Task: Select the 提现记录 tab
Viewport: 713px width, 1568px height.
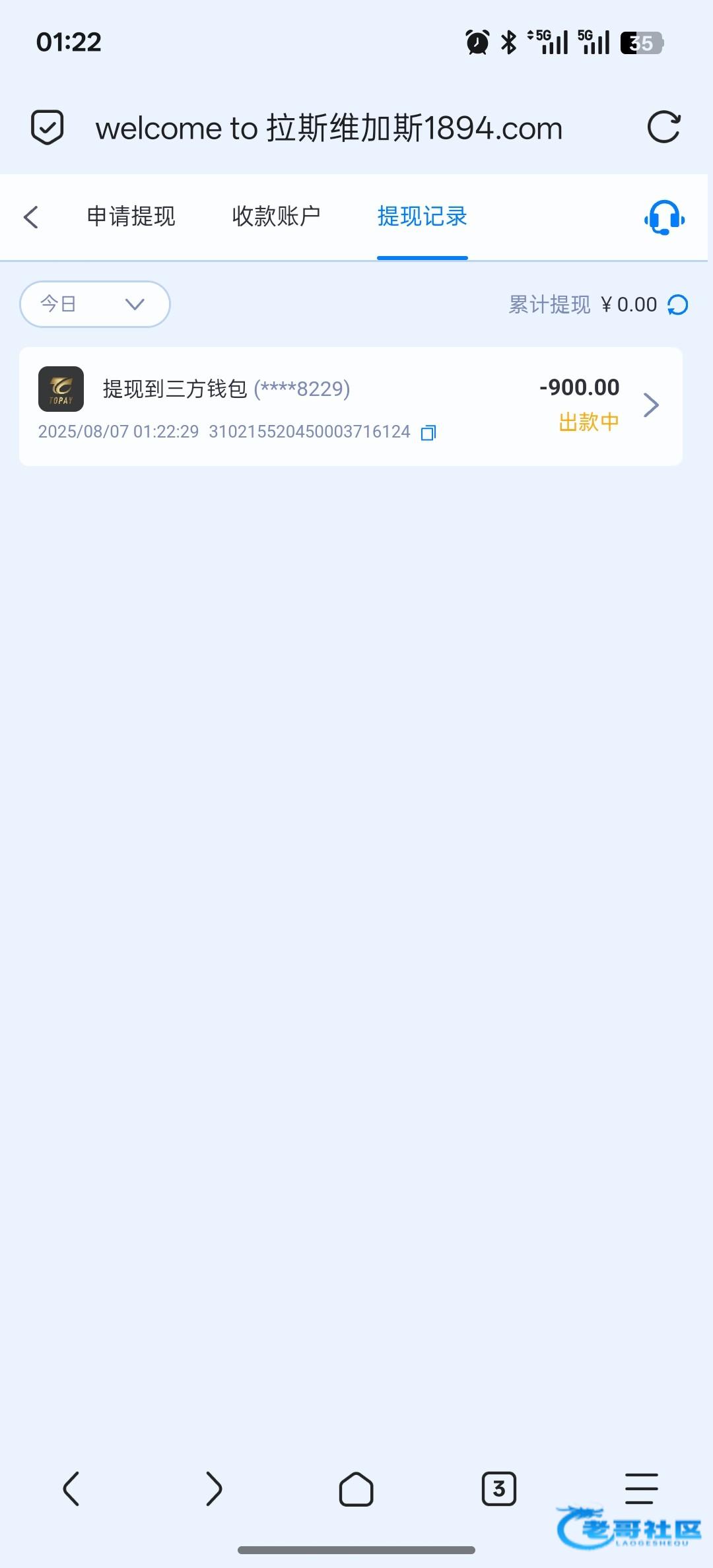Action: coord(422,216)
